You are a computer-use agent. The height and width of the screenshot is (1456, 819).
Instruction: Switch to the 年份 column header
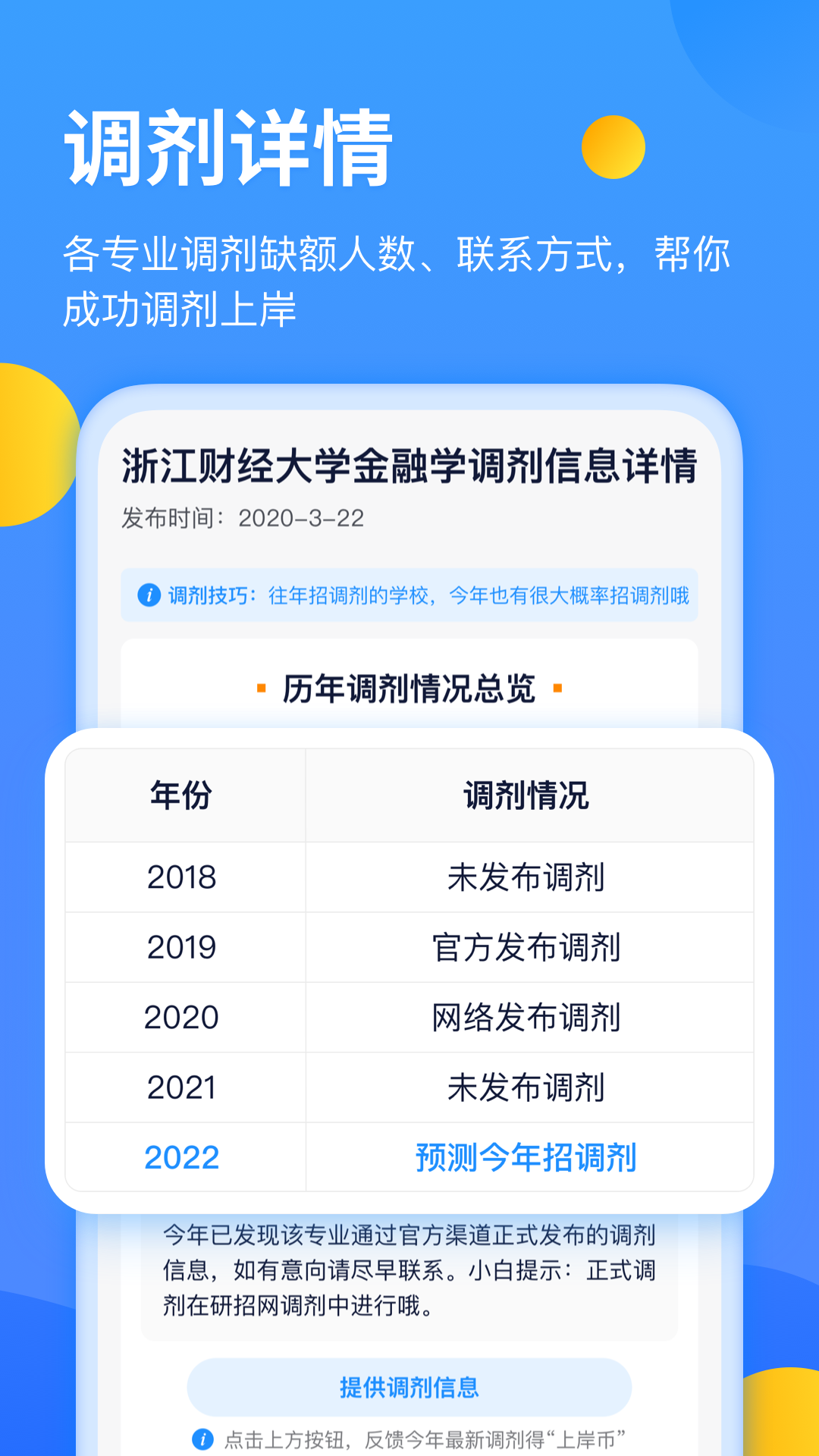(x=180, y=793)
